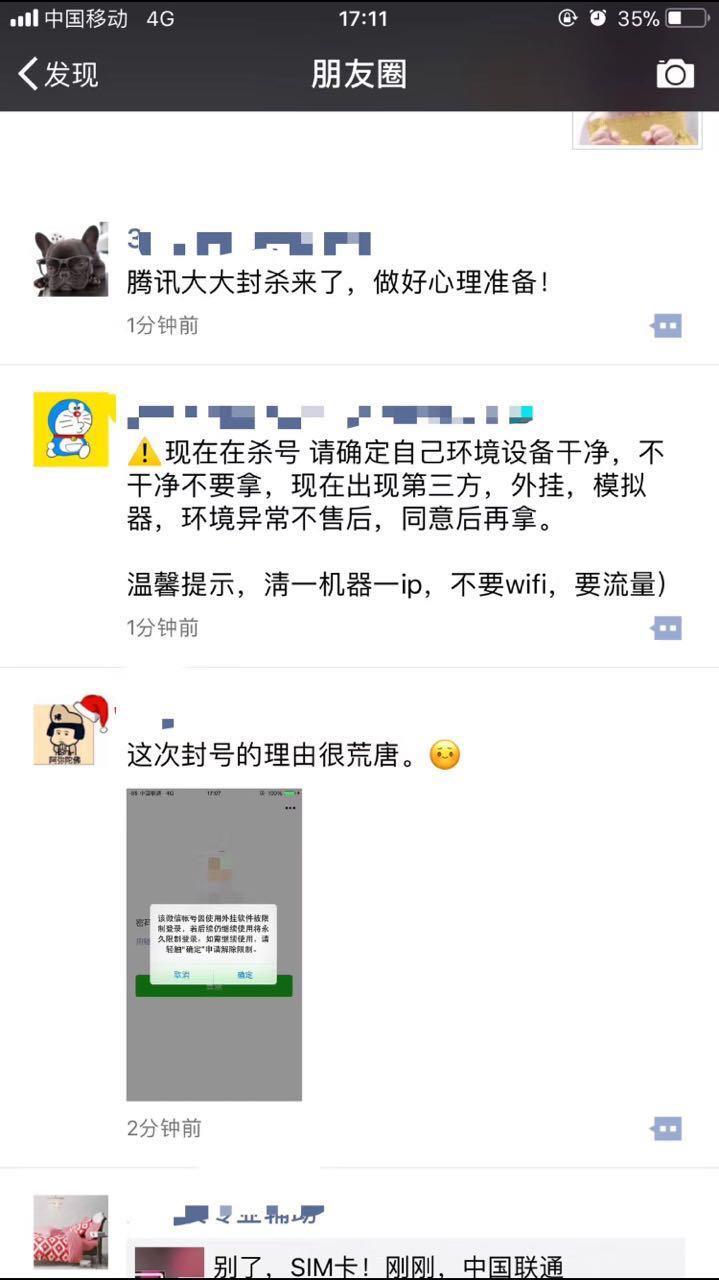Open the Doraemon avatar's profile

(x=71, y=429)
